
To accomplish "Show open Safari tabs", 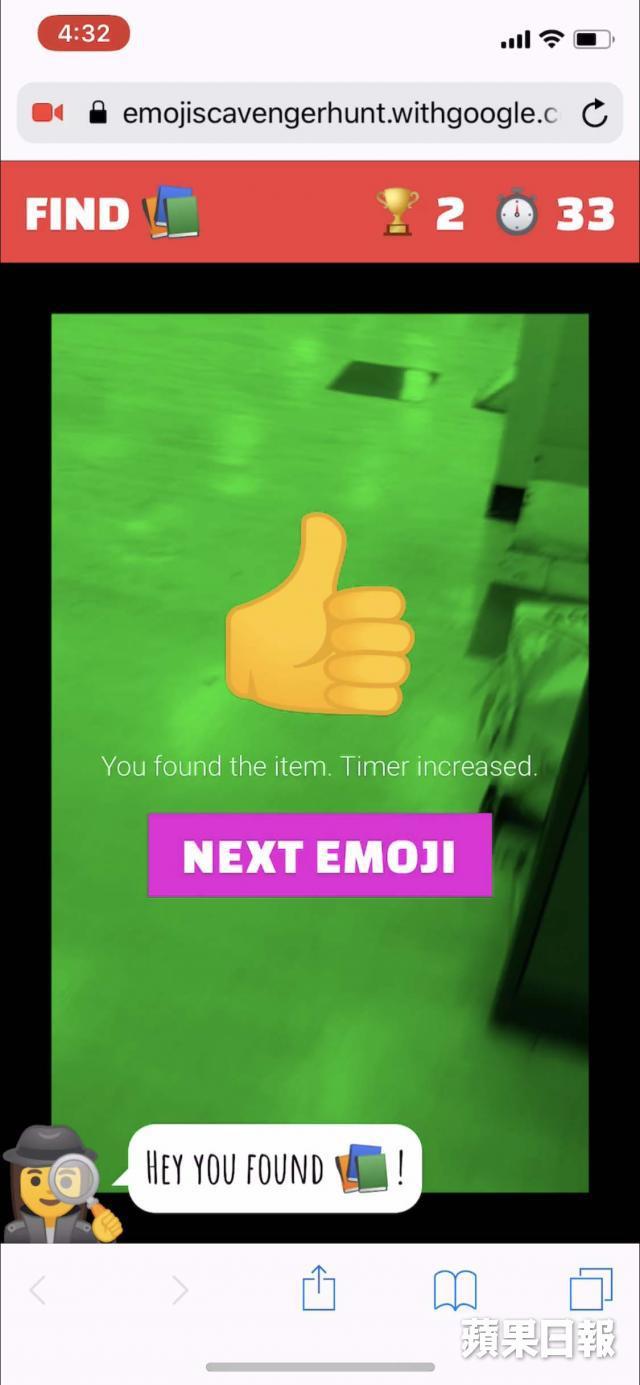I will point(590,1289).
